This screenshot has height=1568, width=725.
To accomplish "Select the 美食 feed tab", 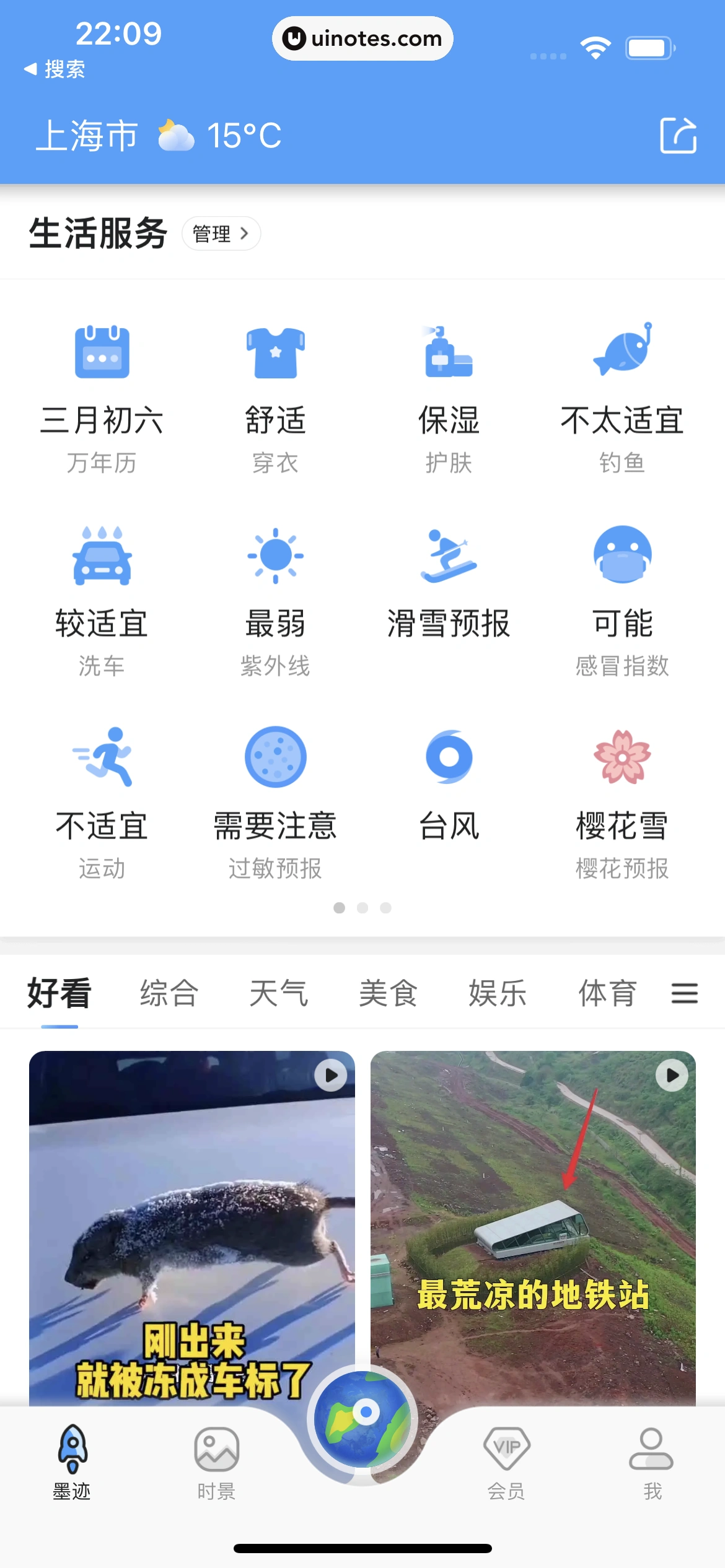I will pyautogui.click(x=388, y=993).
